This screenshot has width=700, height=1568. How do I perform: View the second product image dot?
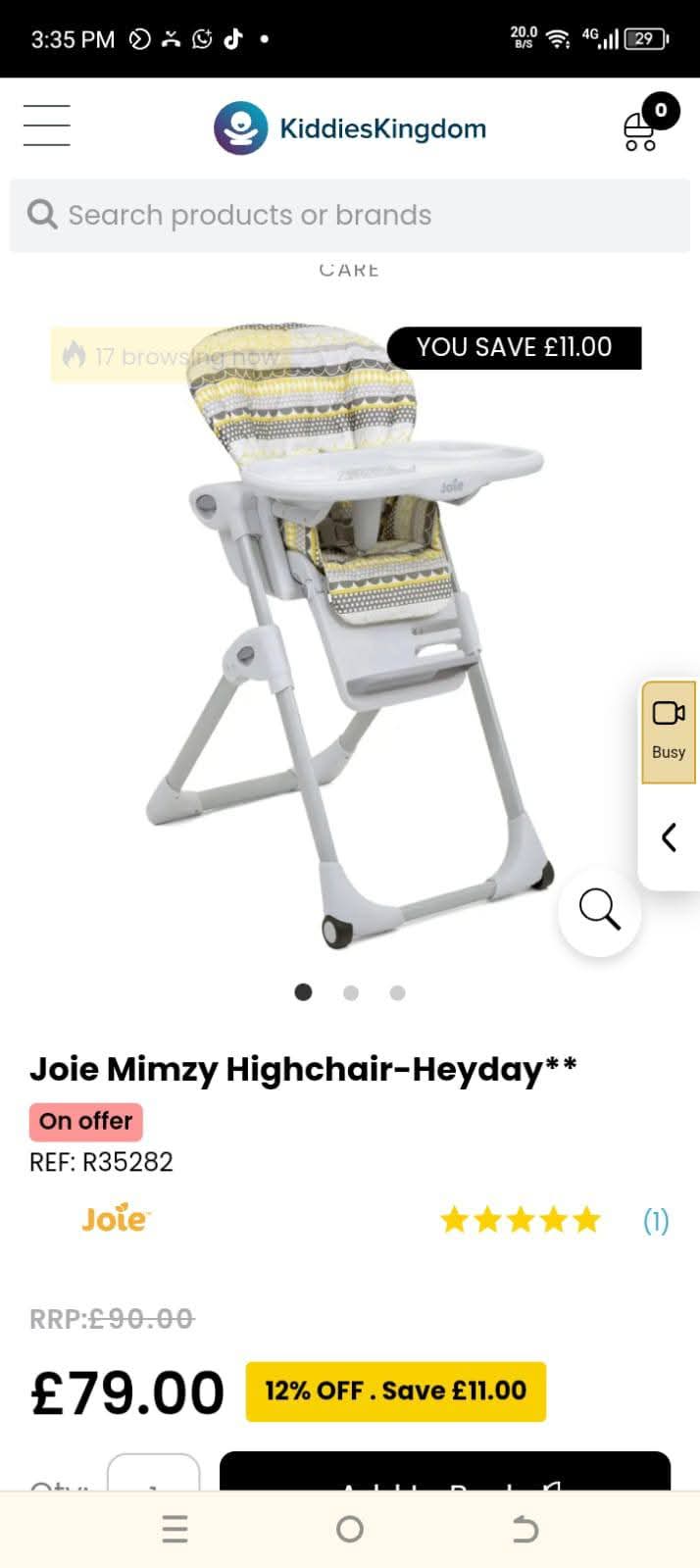click(350, 992)
